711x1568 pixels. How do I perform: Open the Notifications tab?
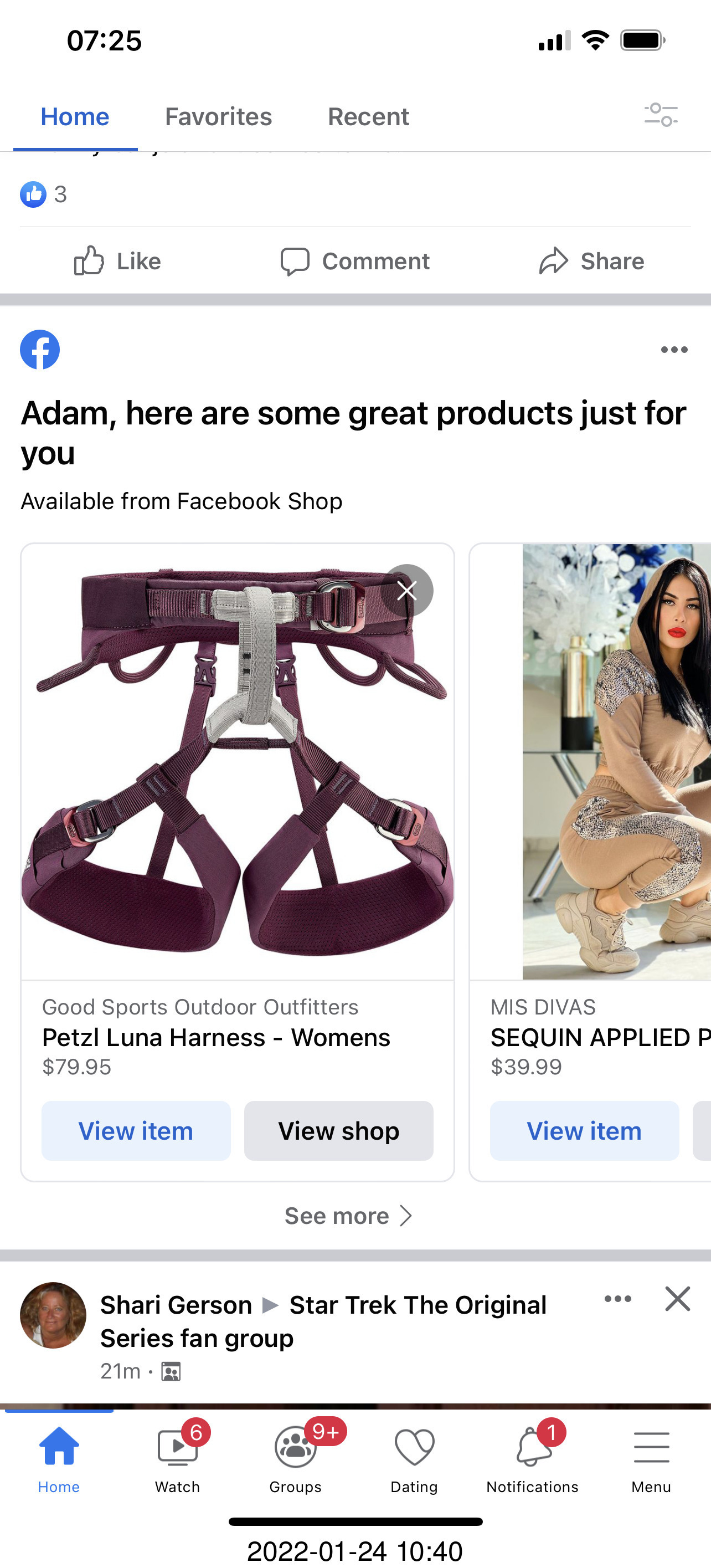[x=532, y=1456]
